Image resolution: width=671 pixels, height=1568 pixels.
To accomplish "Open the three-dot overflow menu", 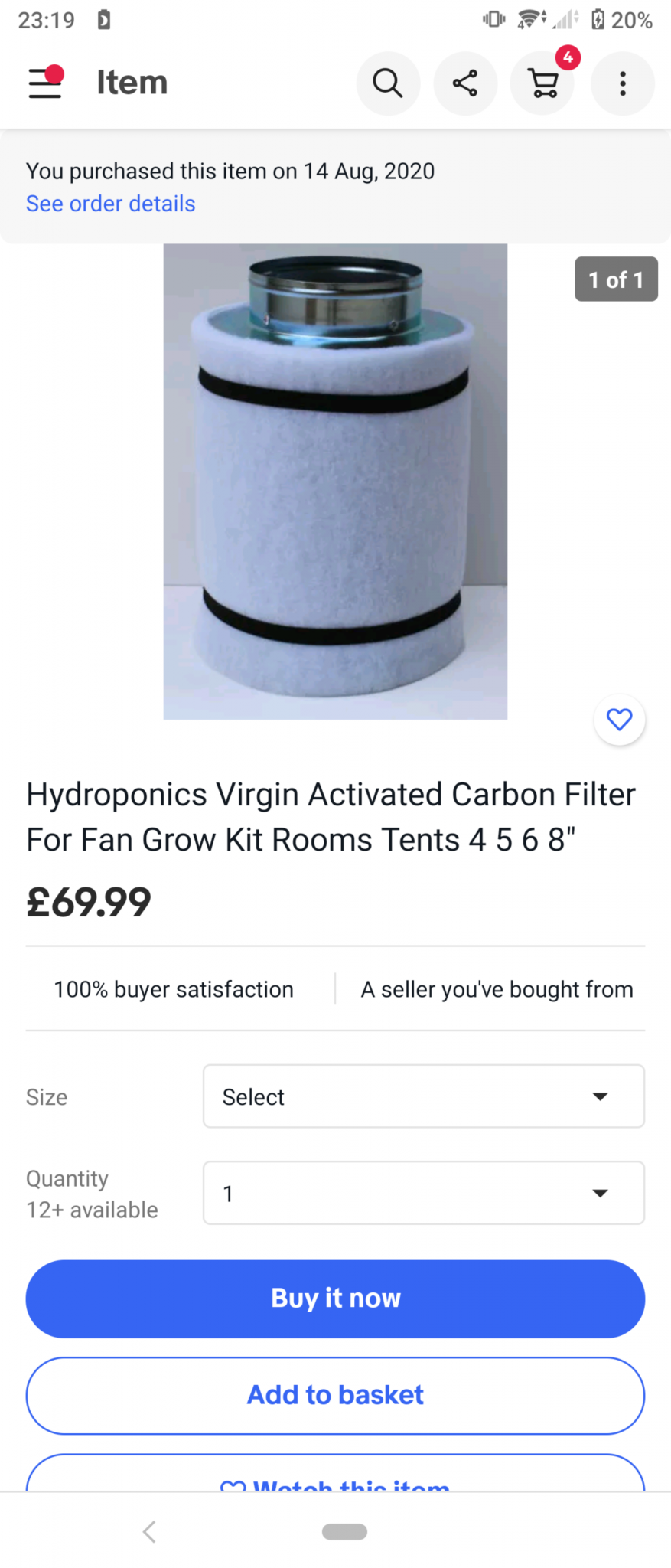I will click(x=623, y=83).
